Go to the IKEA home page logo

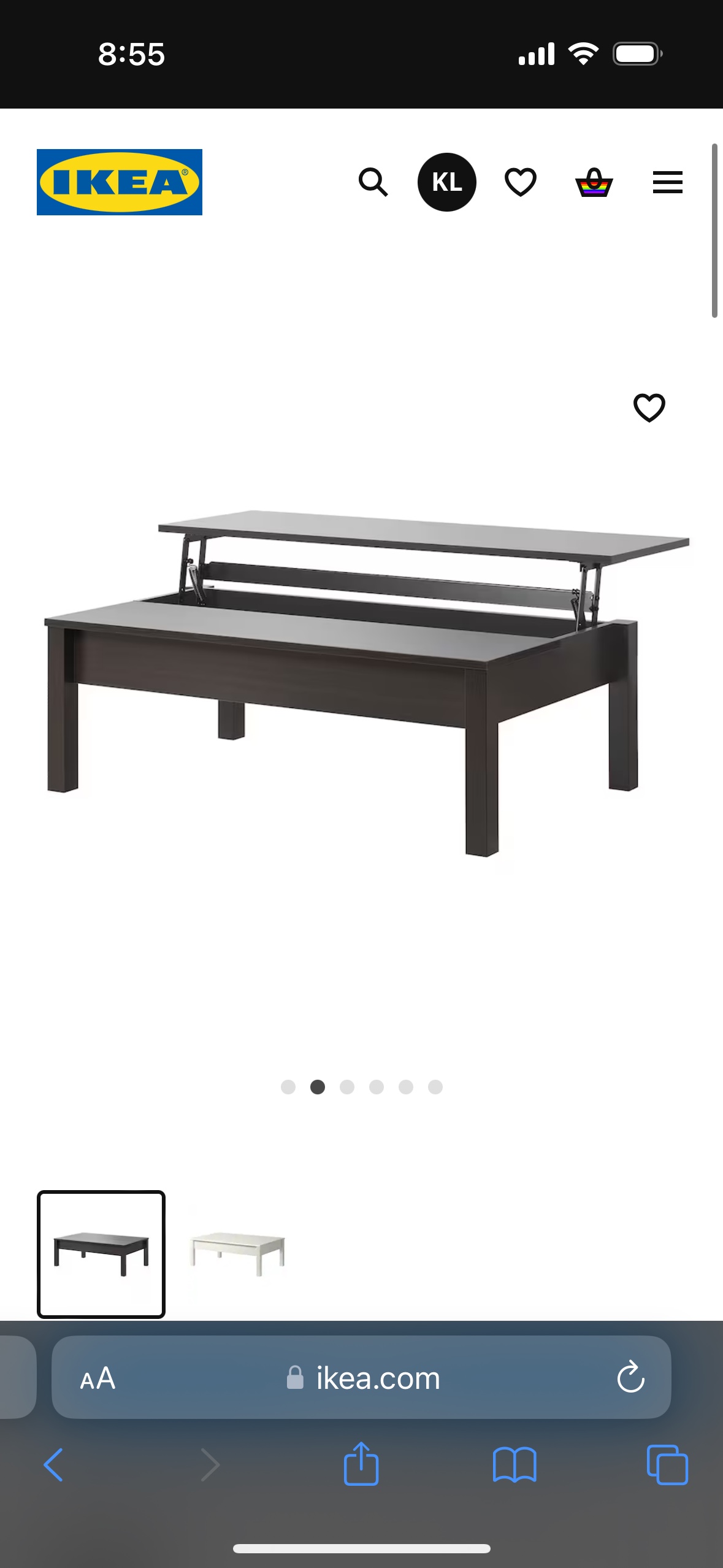pos(120,182)
